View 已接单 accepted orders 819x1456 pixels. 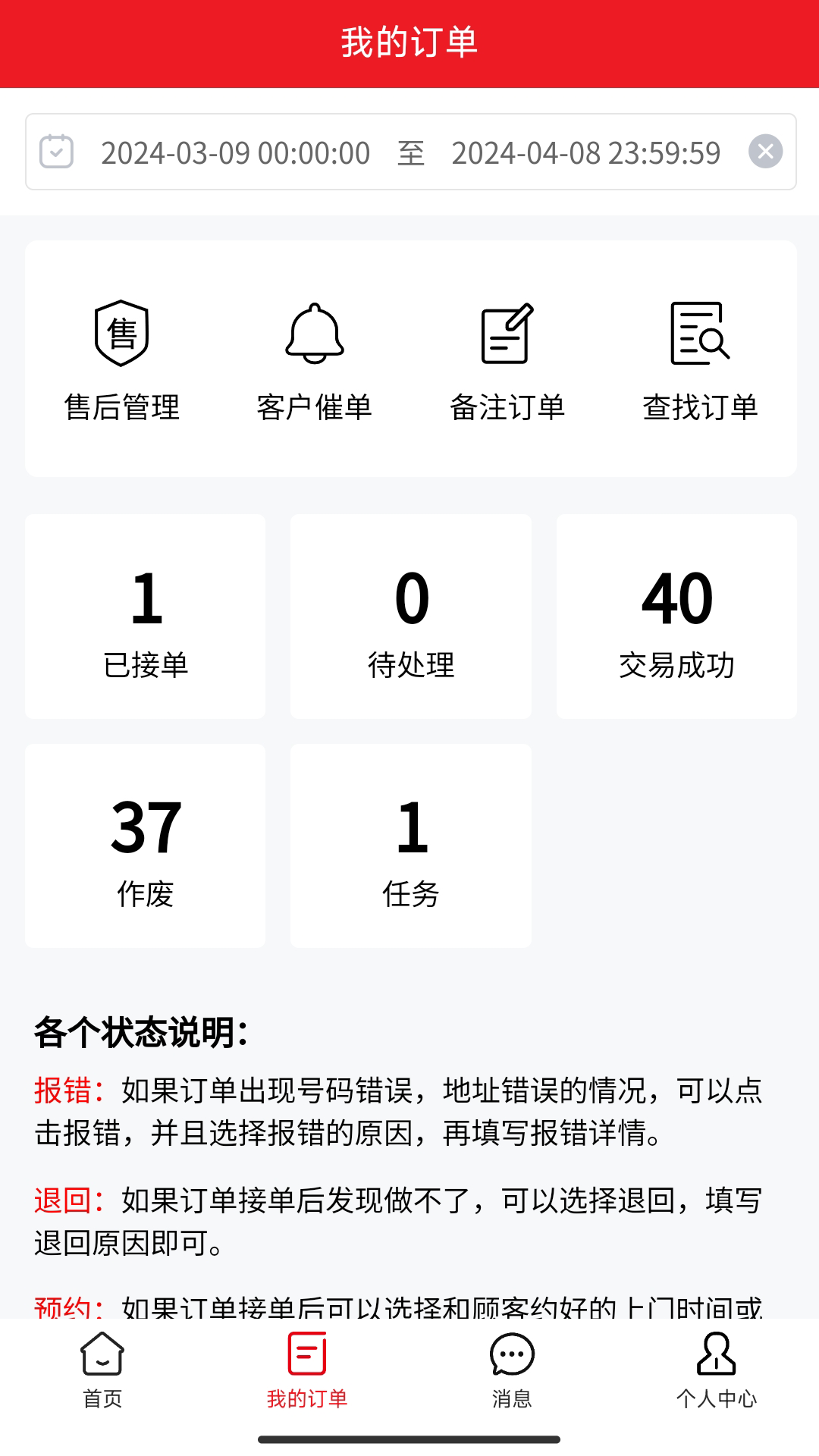tap(146, 617)
